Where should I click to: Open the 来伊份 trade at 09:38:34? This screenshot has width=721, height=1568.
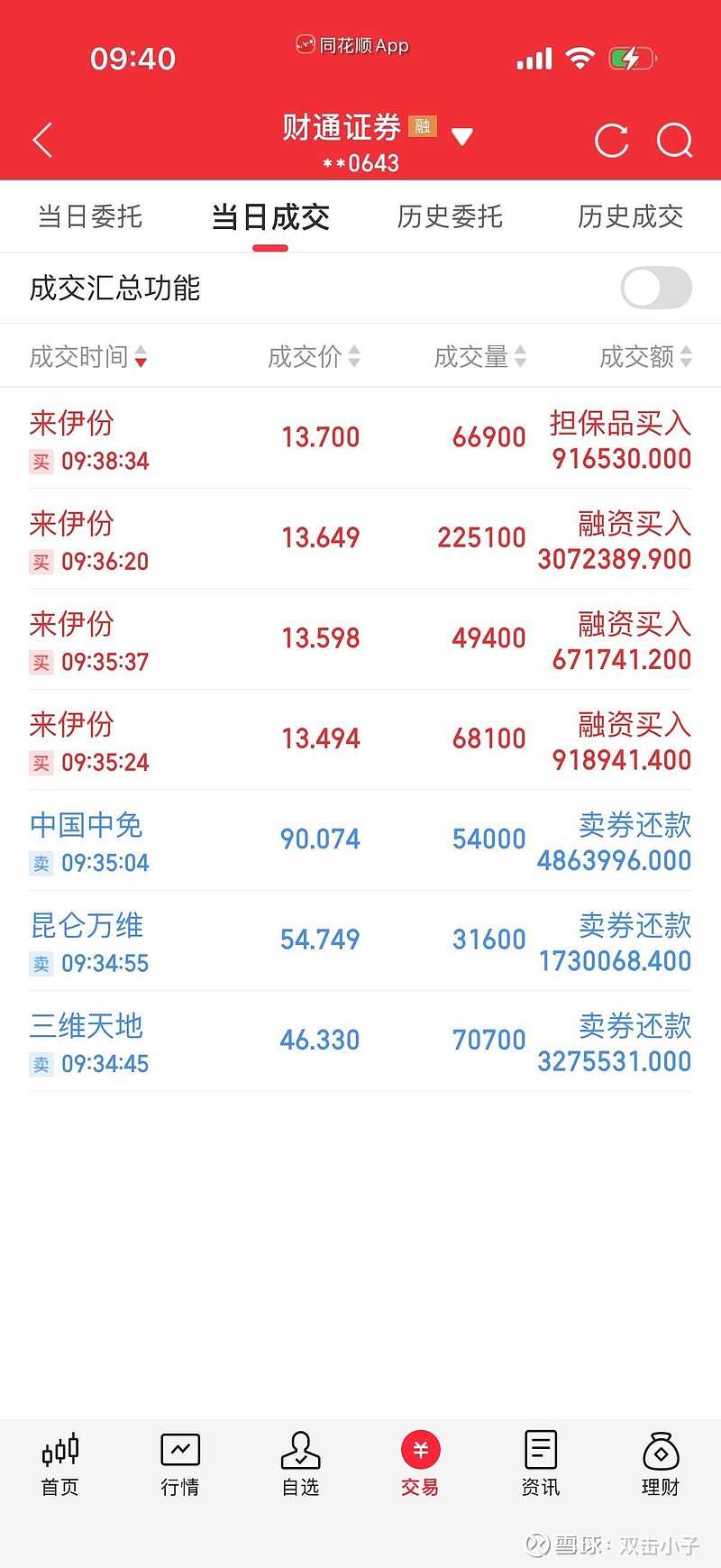pos(360,439)
